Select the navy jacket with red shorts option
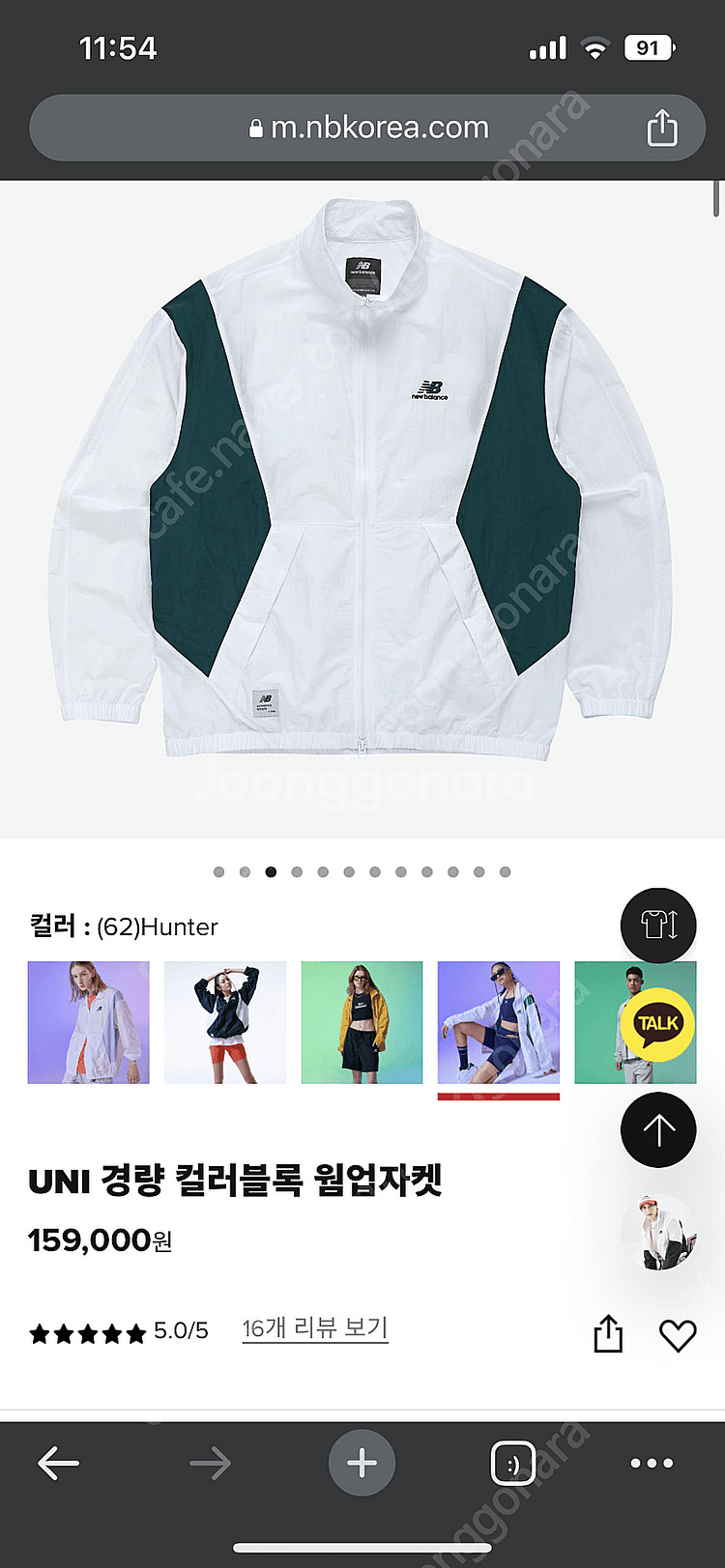Image resolution: width=725 pixels, height=1568 pixels. coord(225,1022)
